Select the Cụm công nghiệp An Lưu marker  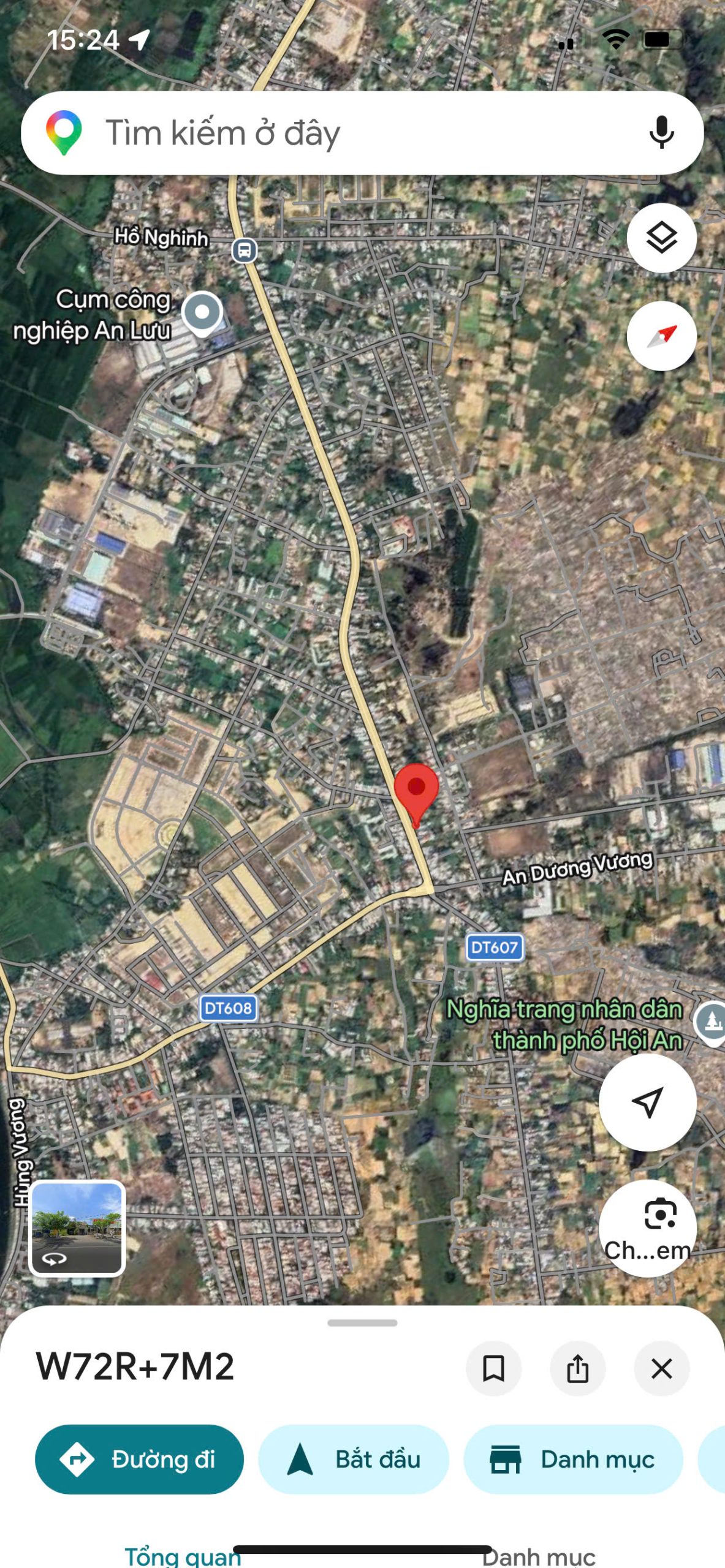[x=202, y=313]
